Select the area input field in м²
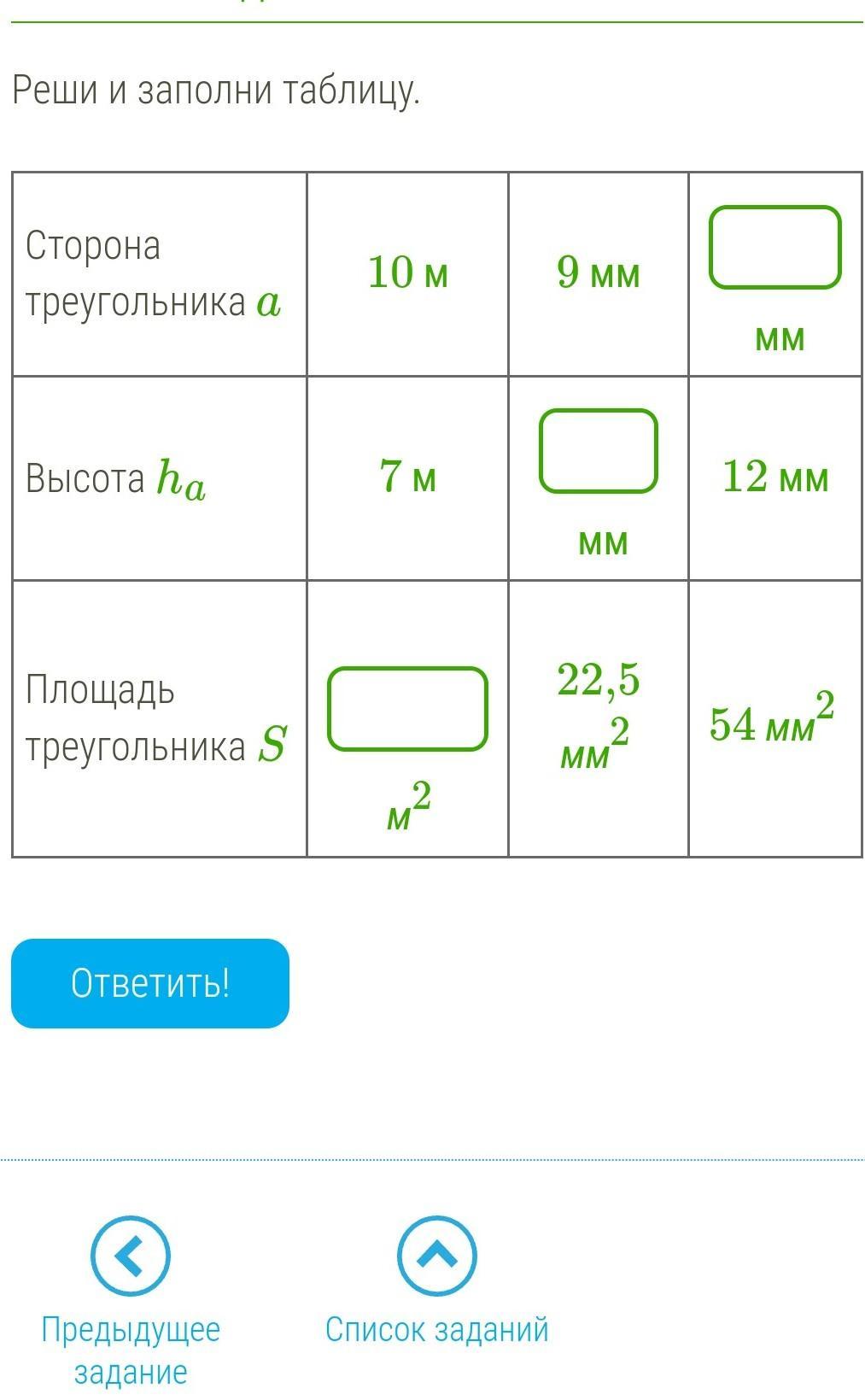865x1400 pixels. point(407,709)
